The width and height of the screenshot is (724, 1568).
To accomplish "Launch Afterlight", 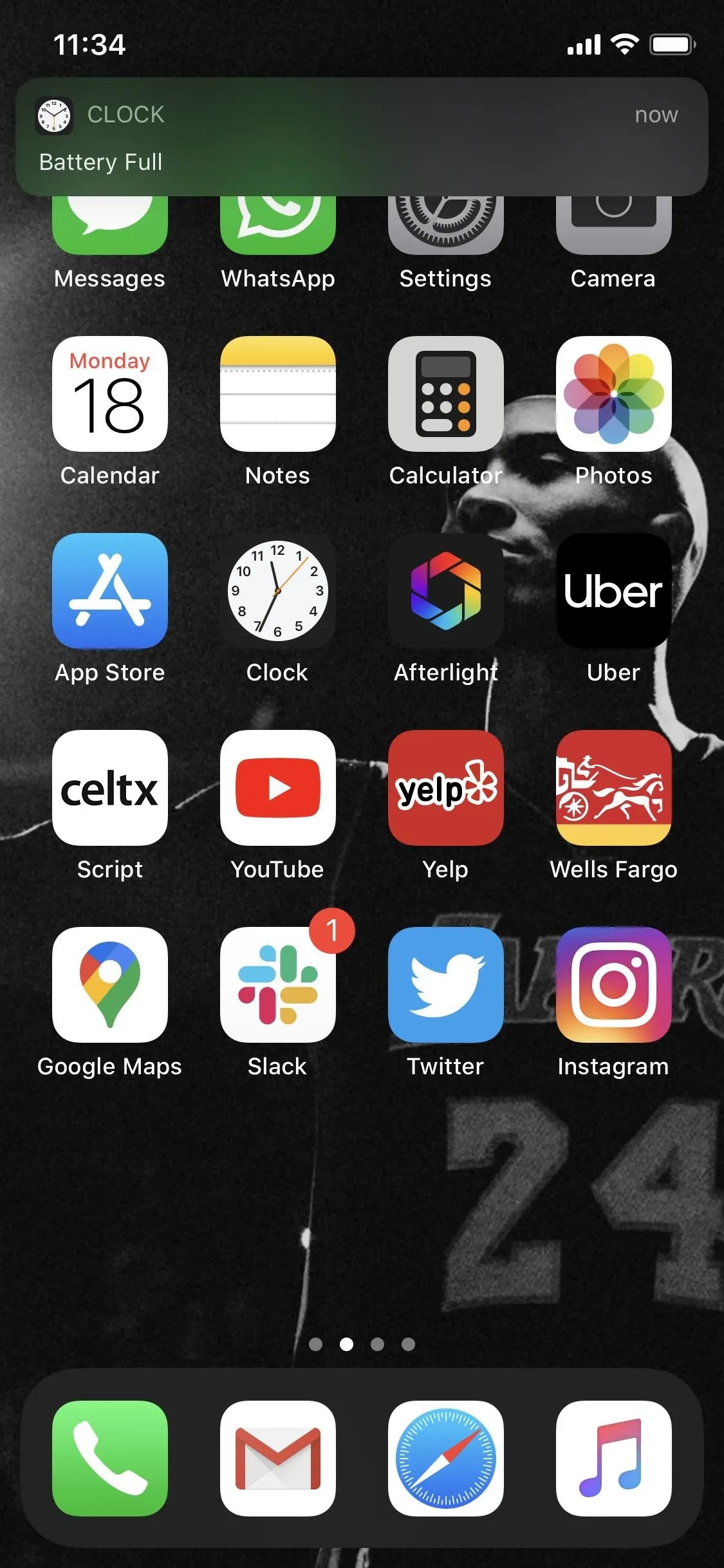I will pyautogui.click(x=446, y=591).
